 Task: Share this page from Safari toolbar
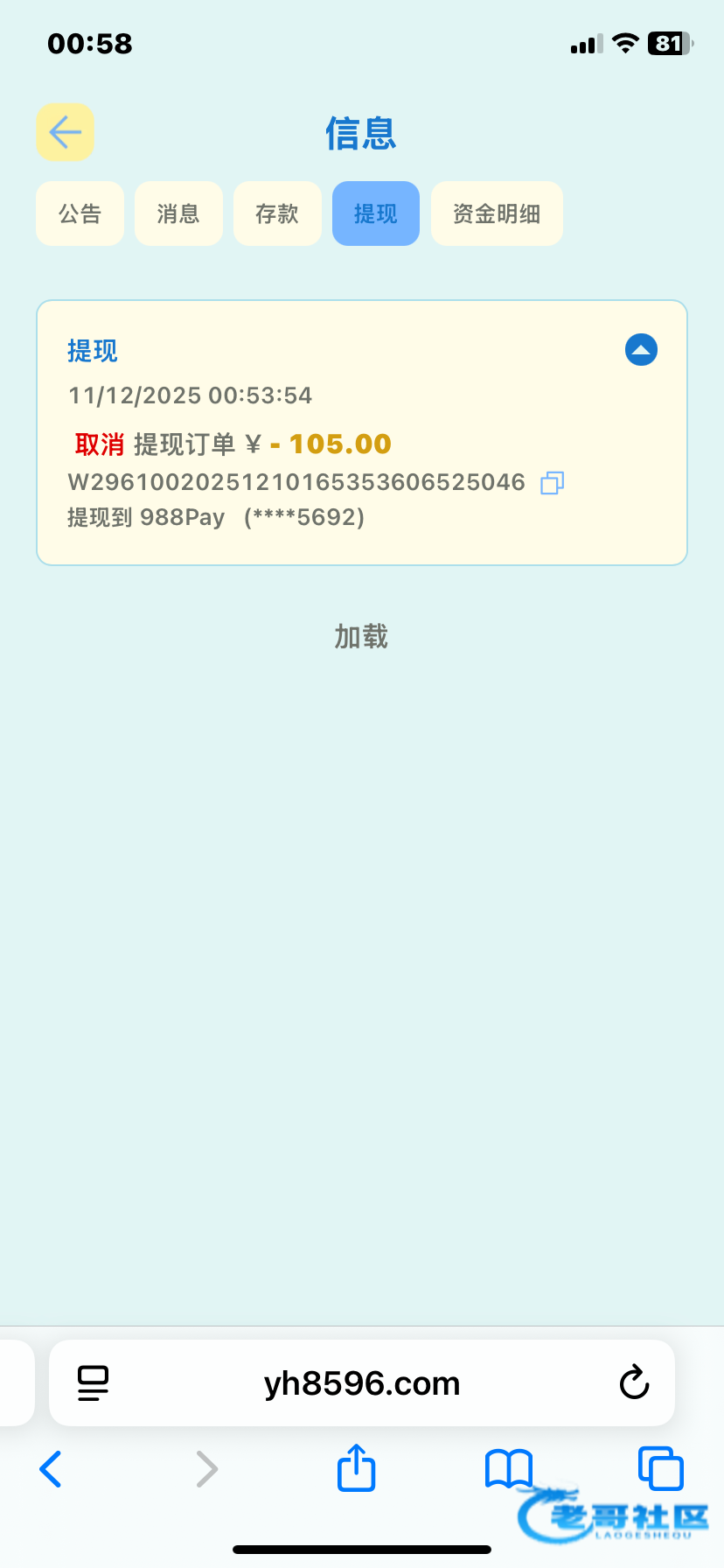(x=357, y=1467)
